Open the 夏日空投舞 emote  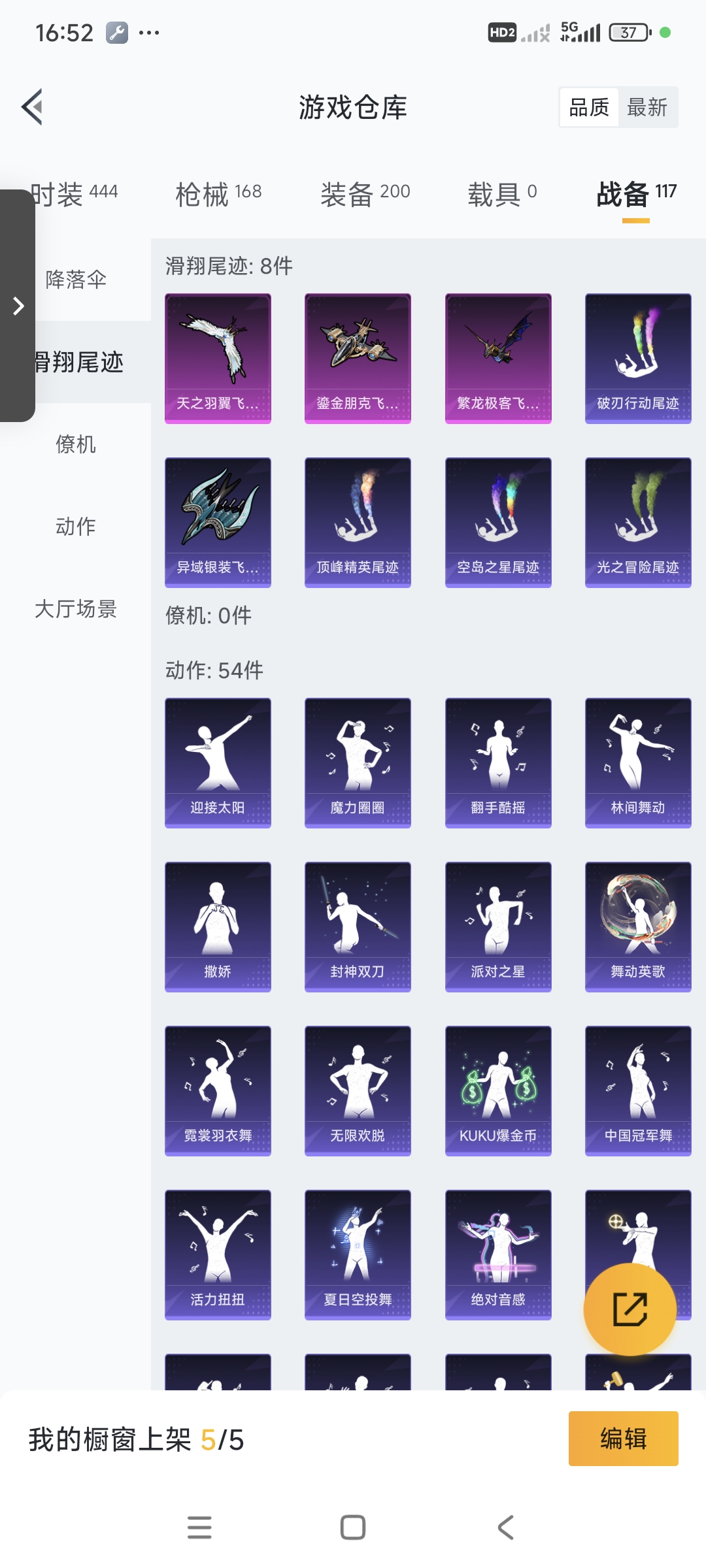pyautogui.click(x=358, y=1254)
